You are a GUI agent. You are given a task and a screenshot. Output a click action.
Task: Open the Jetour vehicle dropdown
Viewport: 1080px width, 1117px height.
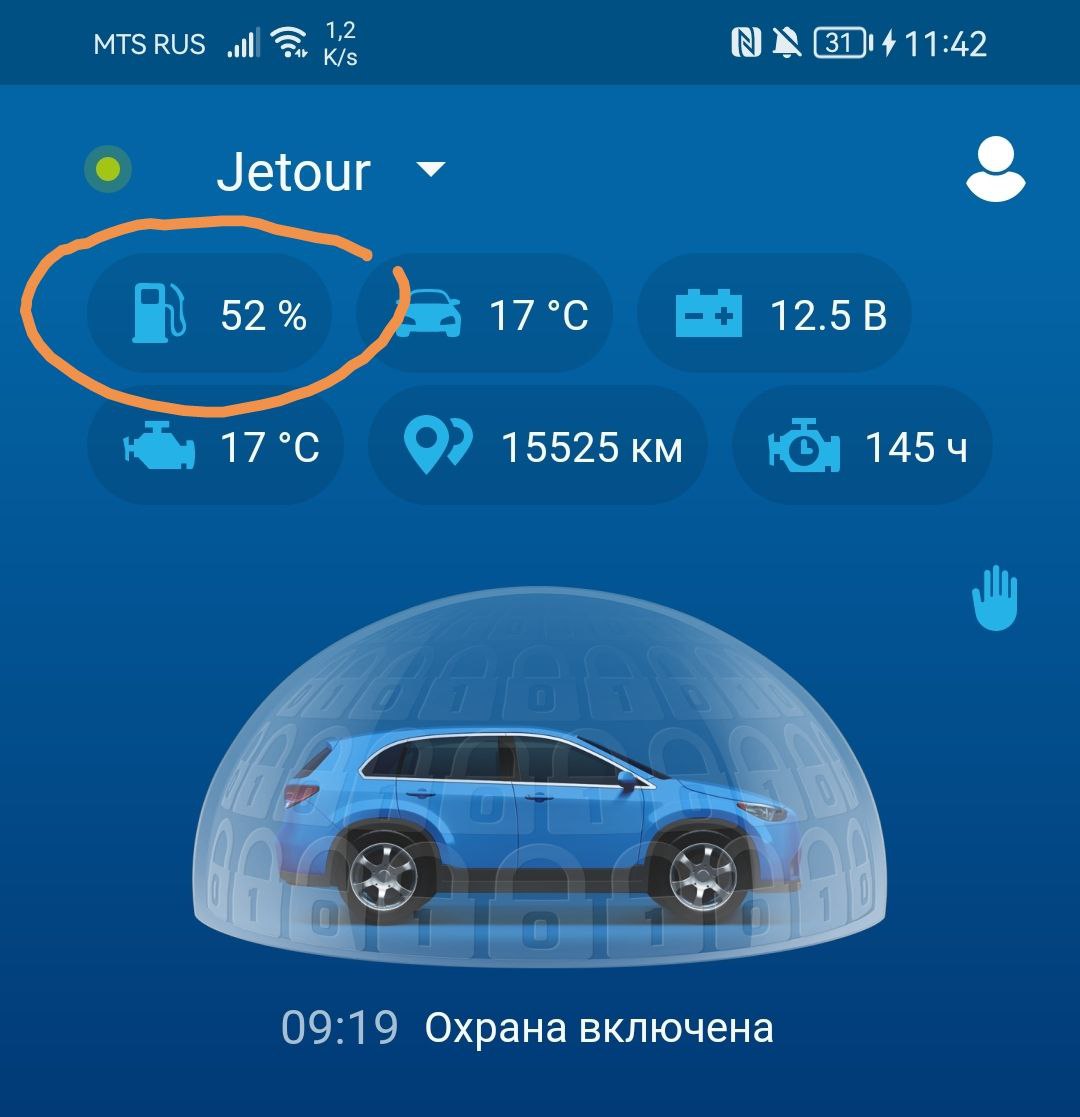coord(430,171)
